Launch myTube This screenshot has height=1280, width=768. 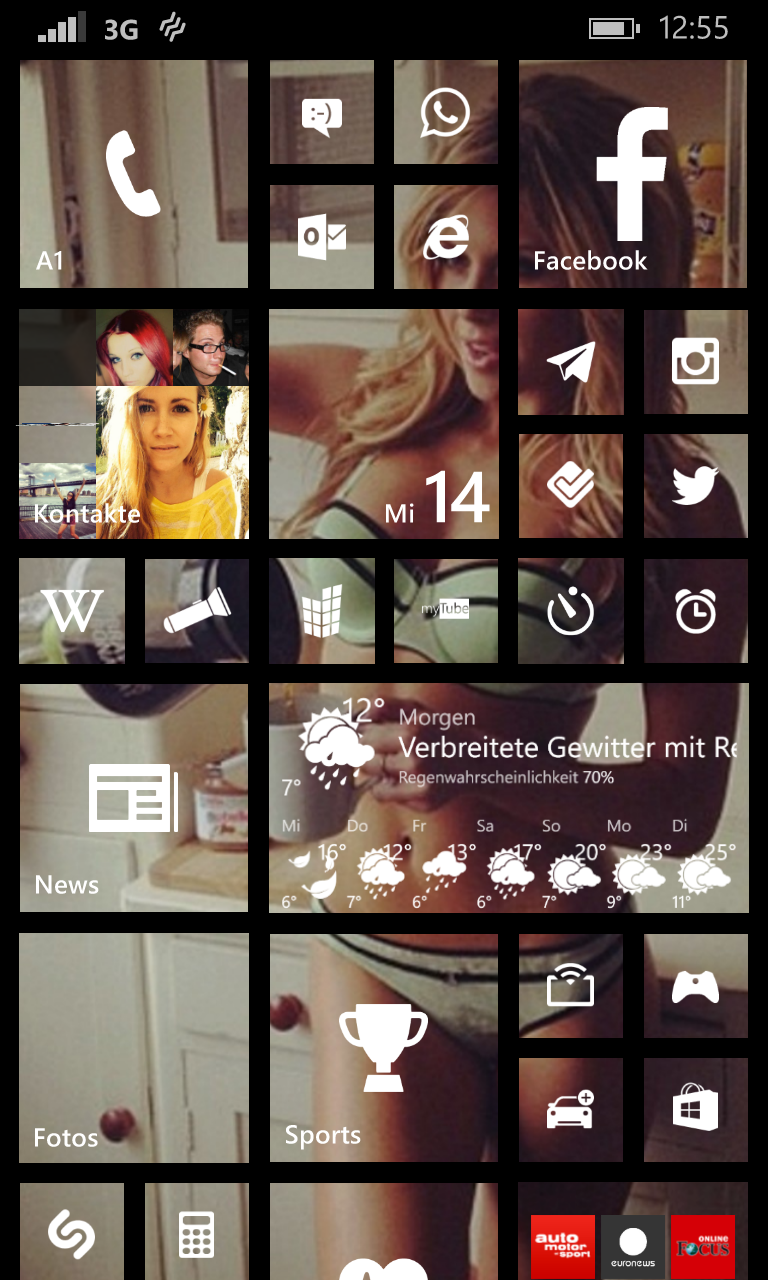445,611
